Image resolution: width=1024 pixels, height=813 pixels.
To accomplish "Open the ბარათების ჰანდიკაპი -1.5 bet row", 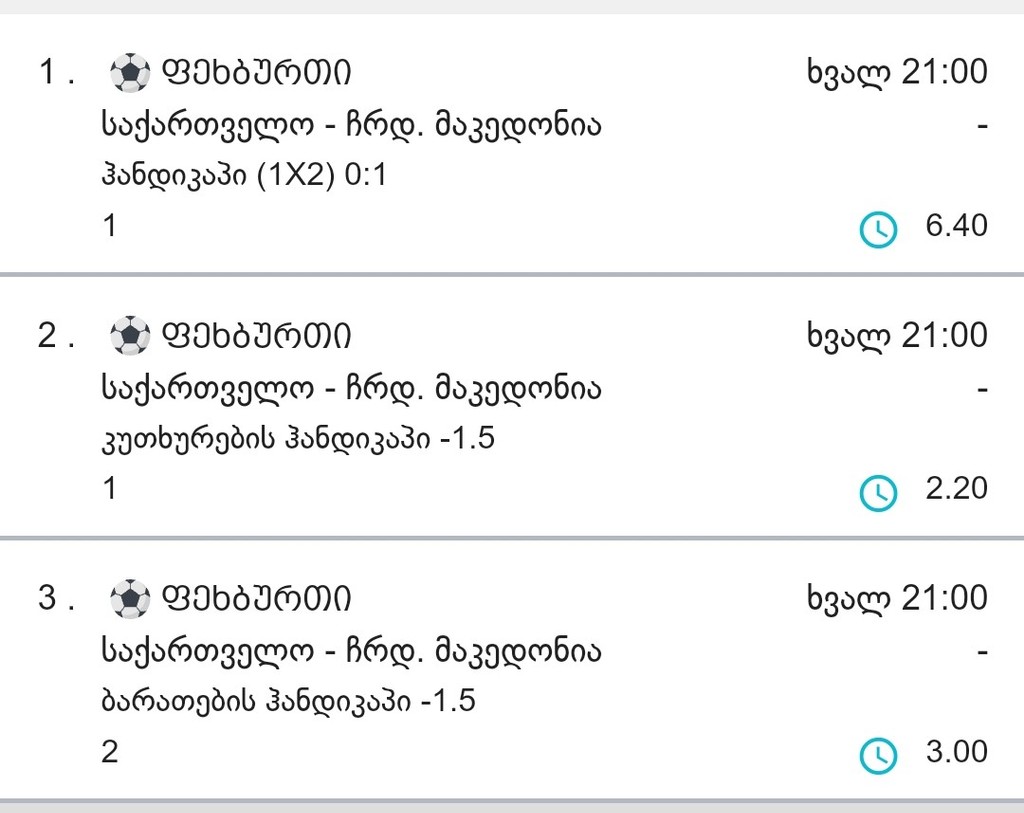I will 288,701.
